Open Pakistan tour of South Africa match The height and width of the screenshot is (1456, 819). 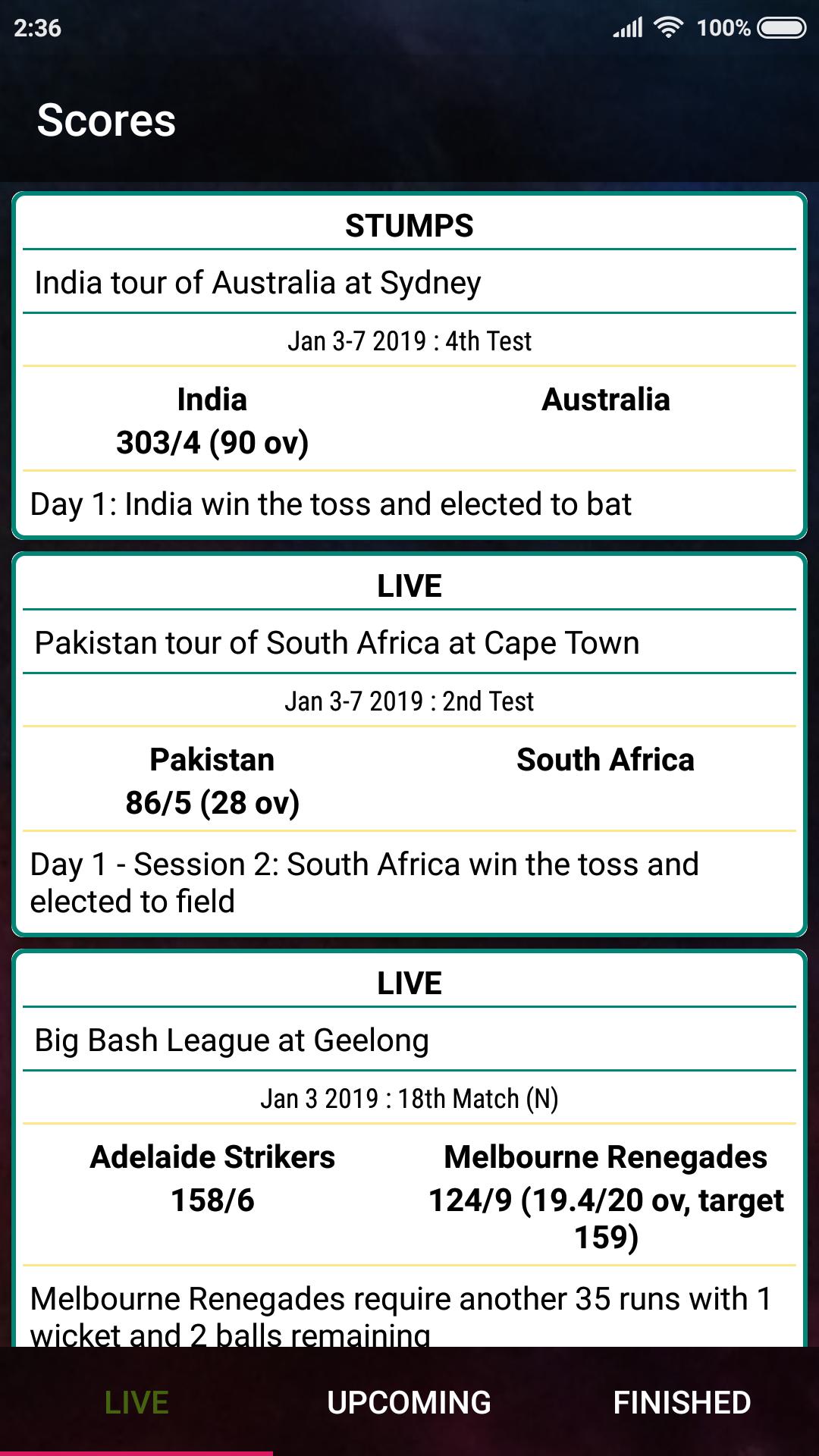[x=409, y=744]
